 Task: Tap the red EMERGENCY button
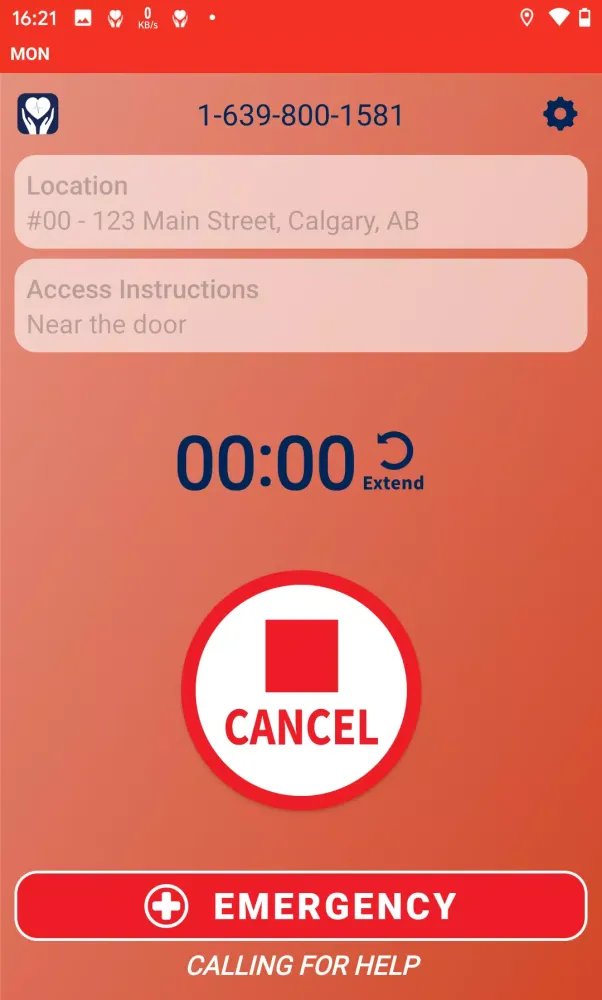[301, 906]
